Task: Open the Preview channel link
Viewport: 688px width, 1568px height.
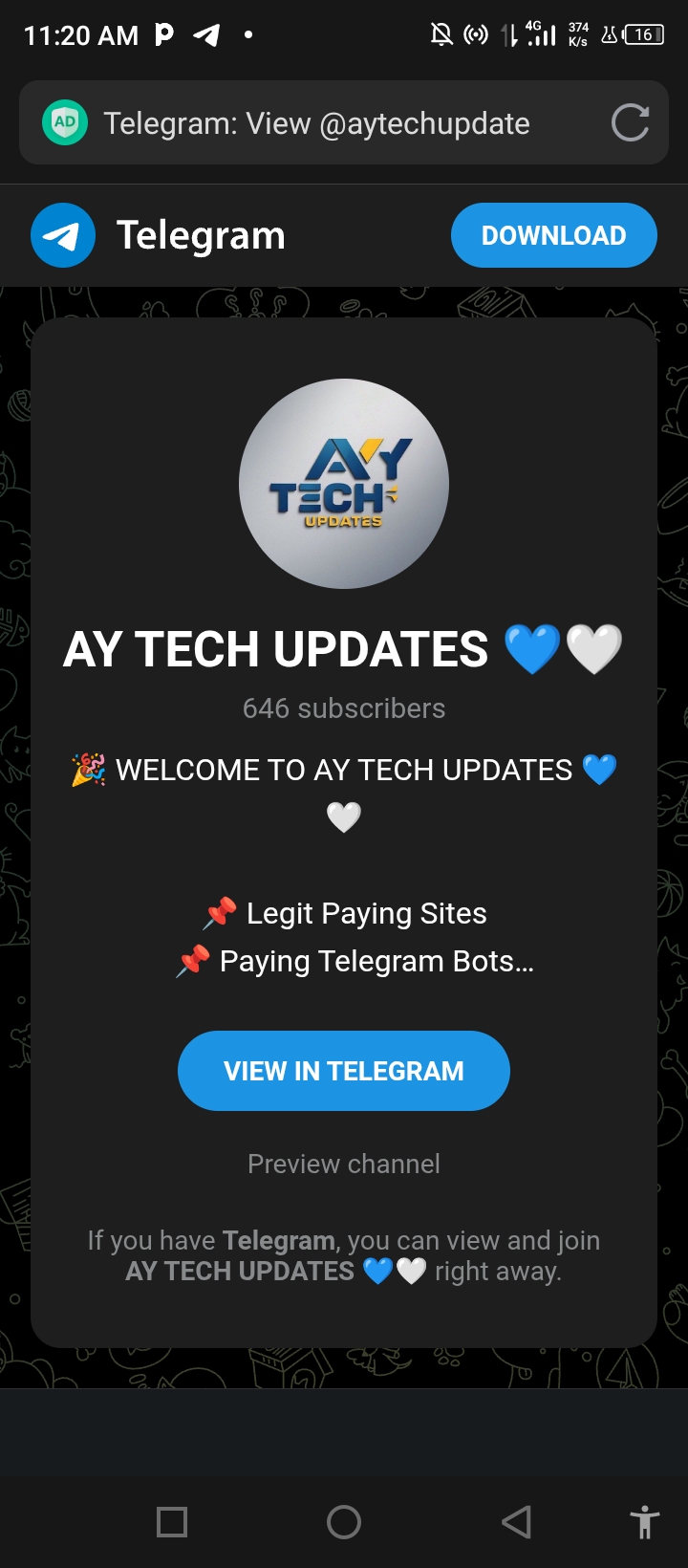Action: [343, 1164]
